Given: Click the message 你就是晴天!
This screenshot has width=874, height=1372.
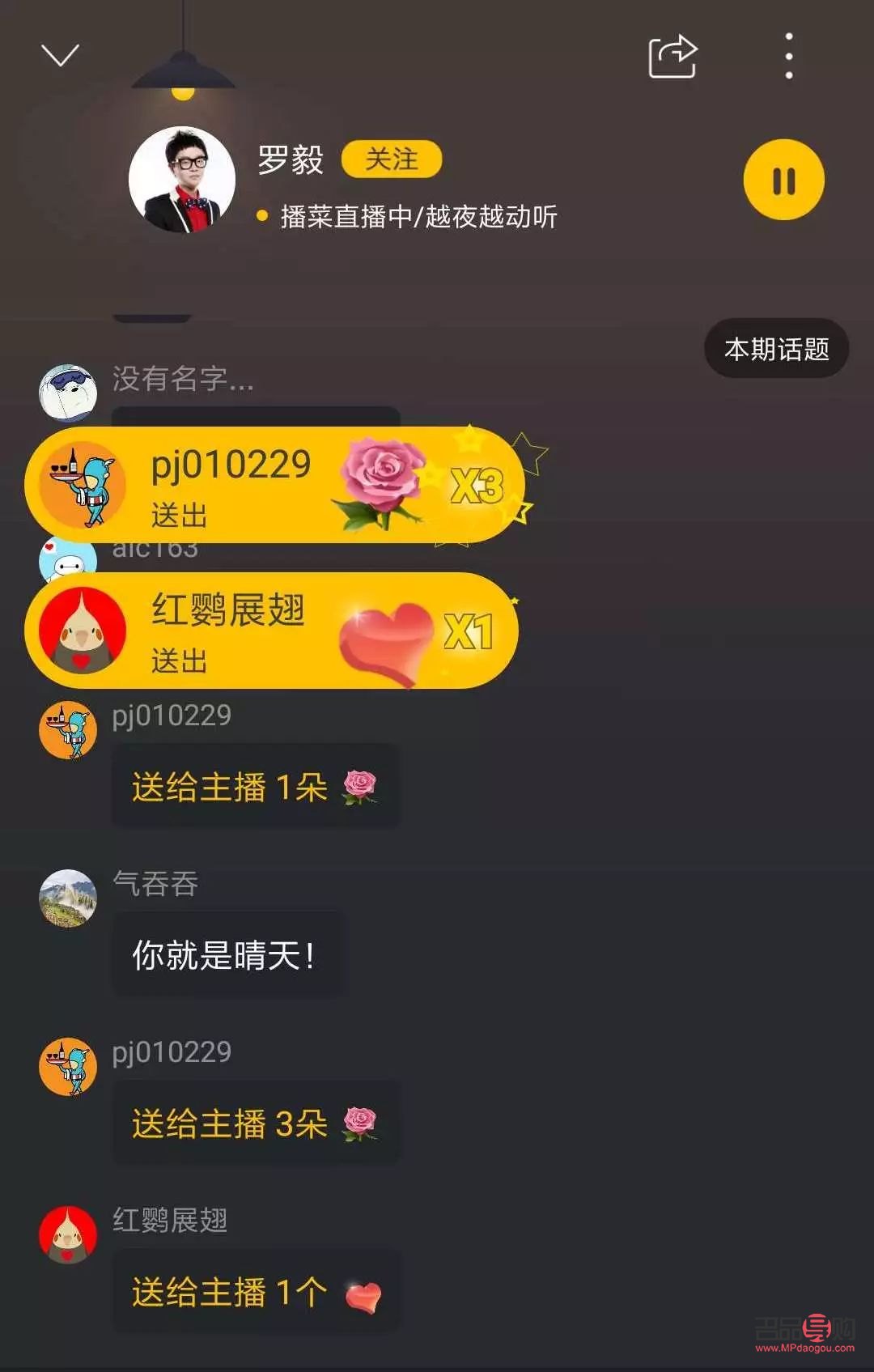Looking at the screenshot, I should coord(227,955).
